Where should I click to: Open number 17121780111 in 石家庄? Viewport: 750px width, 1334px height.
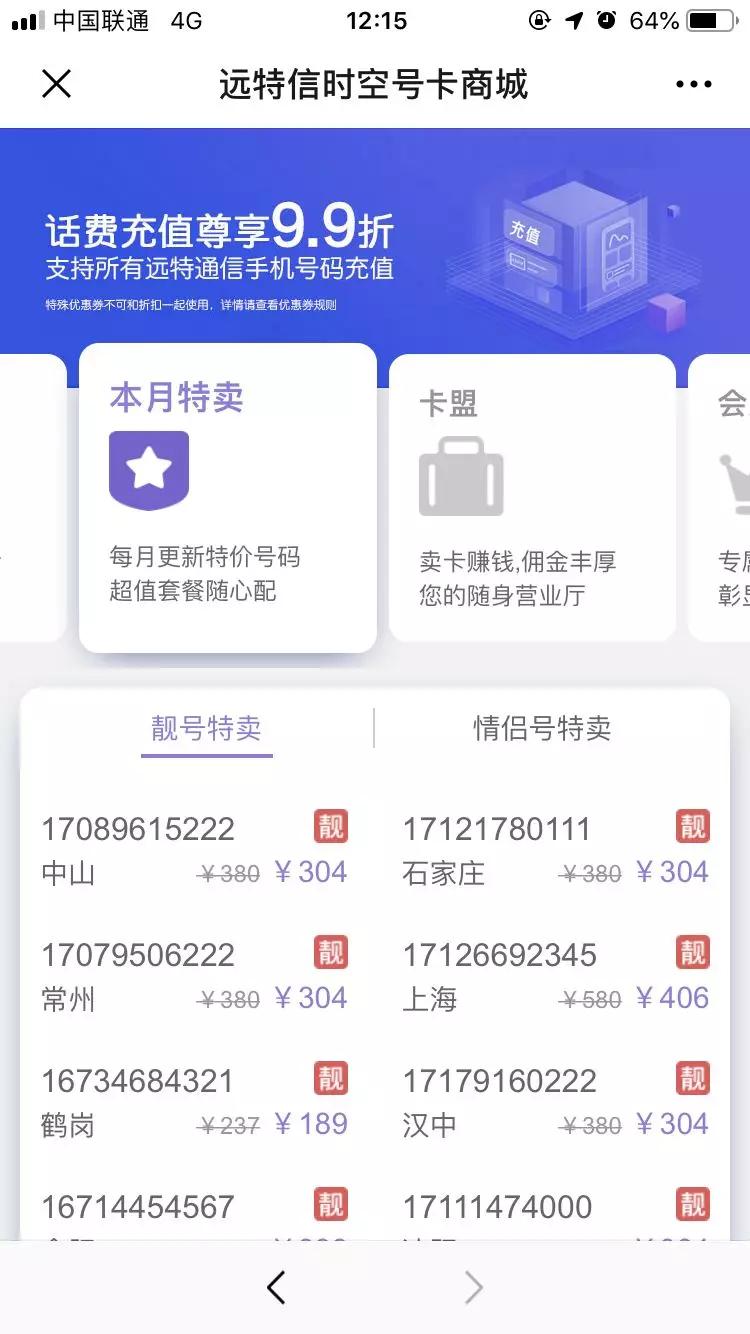(555, 850)
